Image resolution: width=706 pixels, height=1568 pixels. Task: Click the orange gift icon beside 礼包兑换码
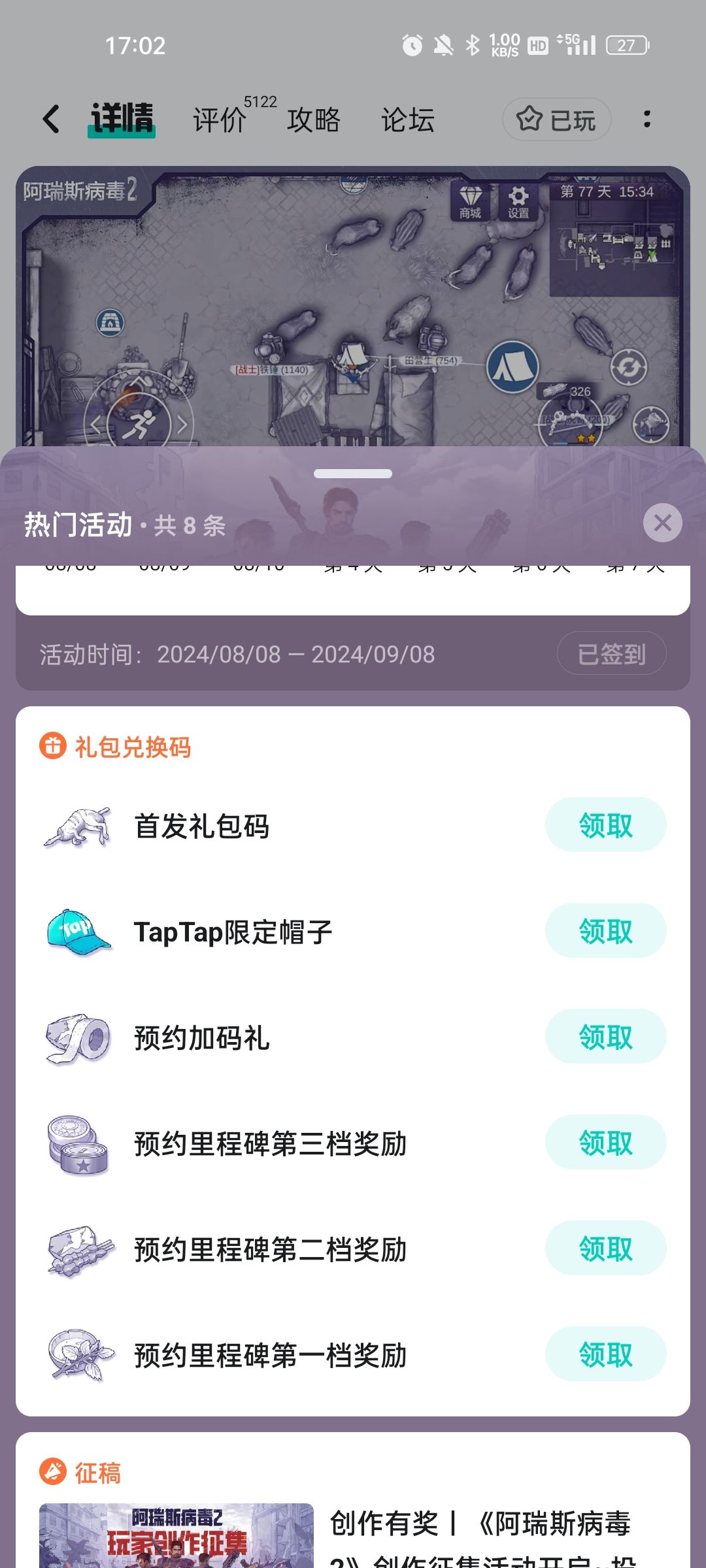coord(54,747)
